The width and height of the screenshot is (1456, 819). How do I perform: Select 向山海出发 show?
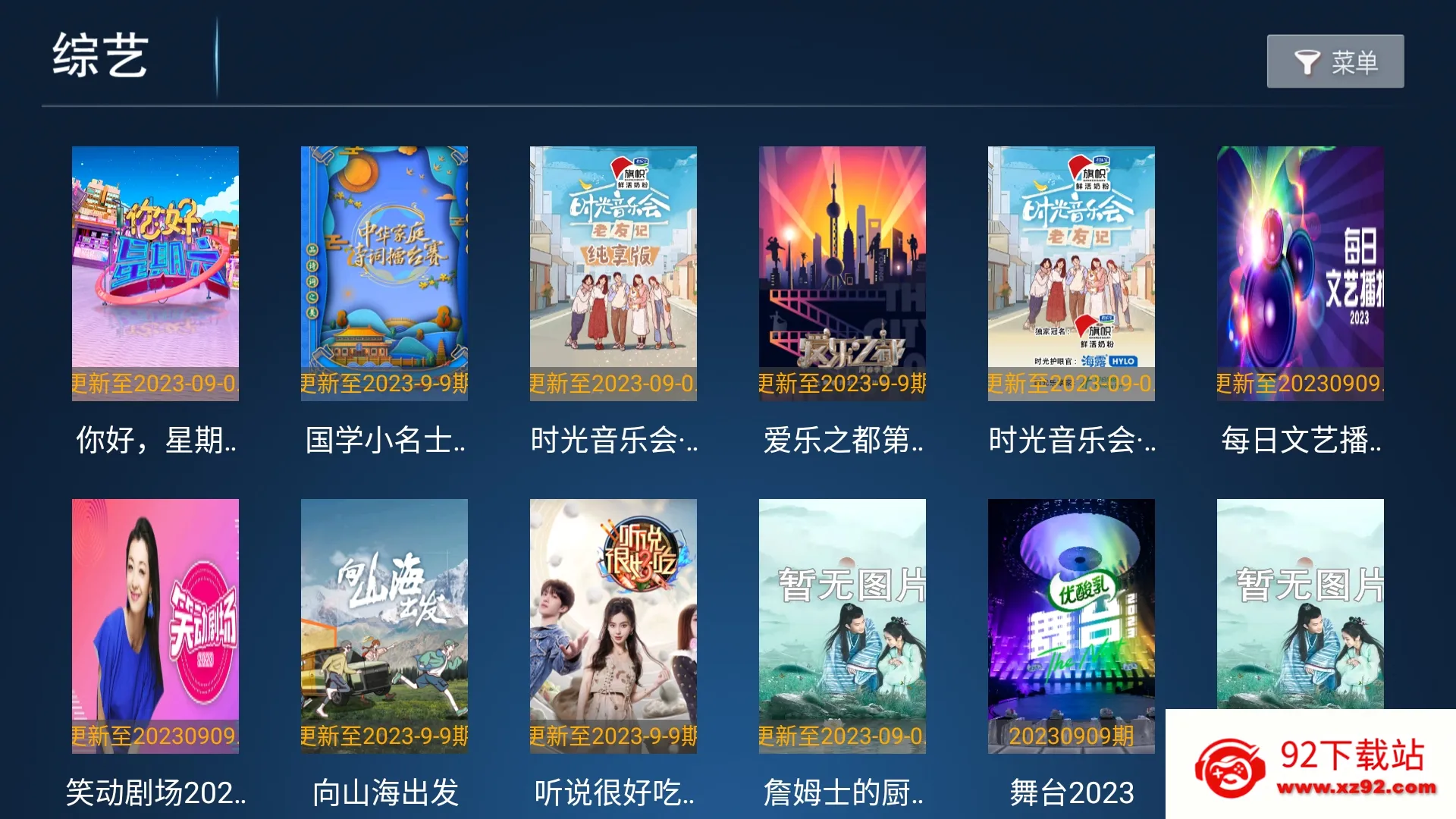click(x=384, y=626)
